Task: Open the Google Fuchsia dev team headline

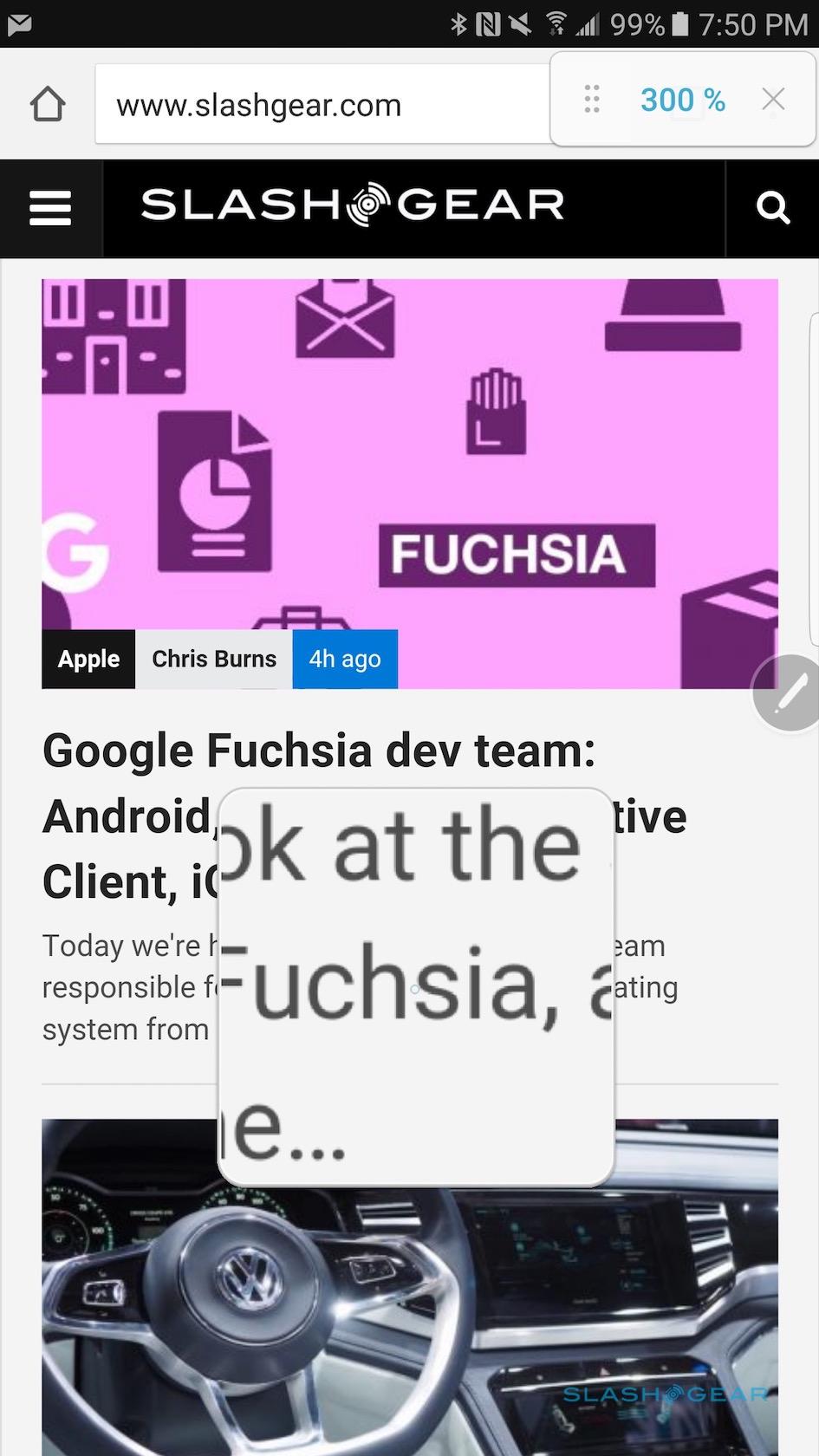Action: tap(319, 751)
